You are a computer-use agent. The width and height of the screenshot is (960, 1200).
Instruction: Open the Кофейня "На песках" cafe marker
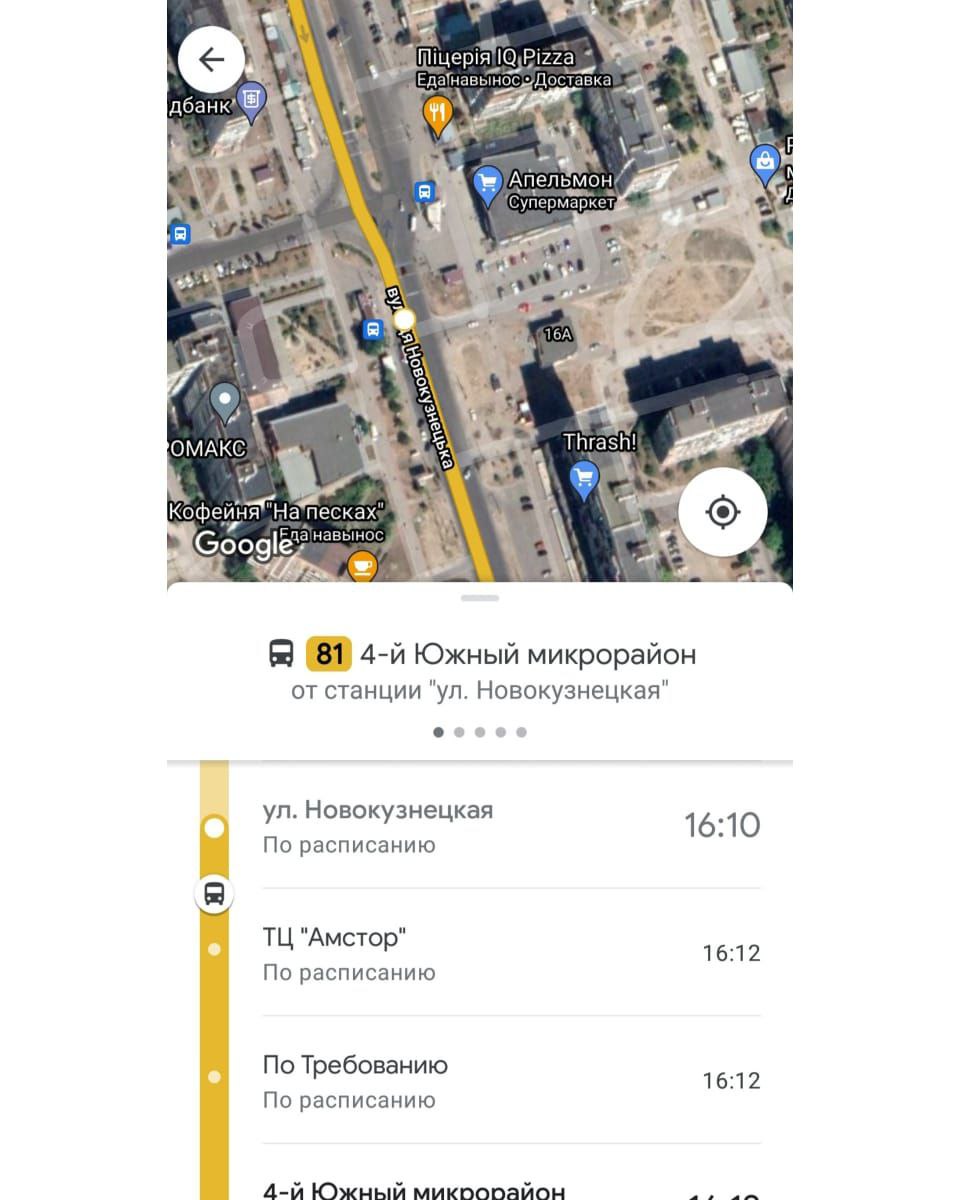click(x=362, y=566)
